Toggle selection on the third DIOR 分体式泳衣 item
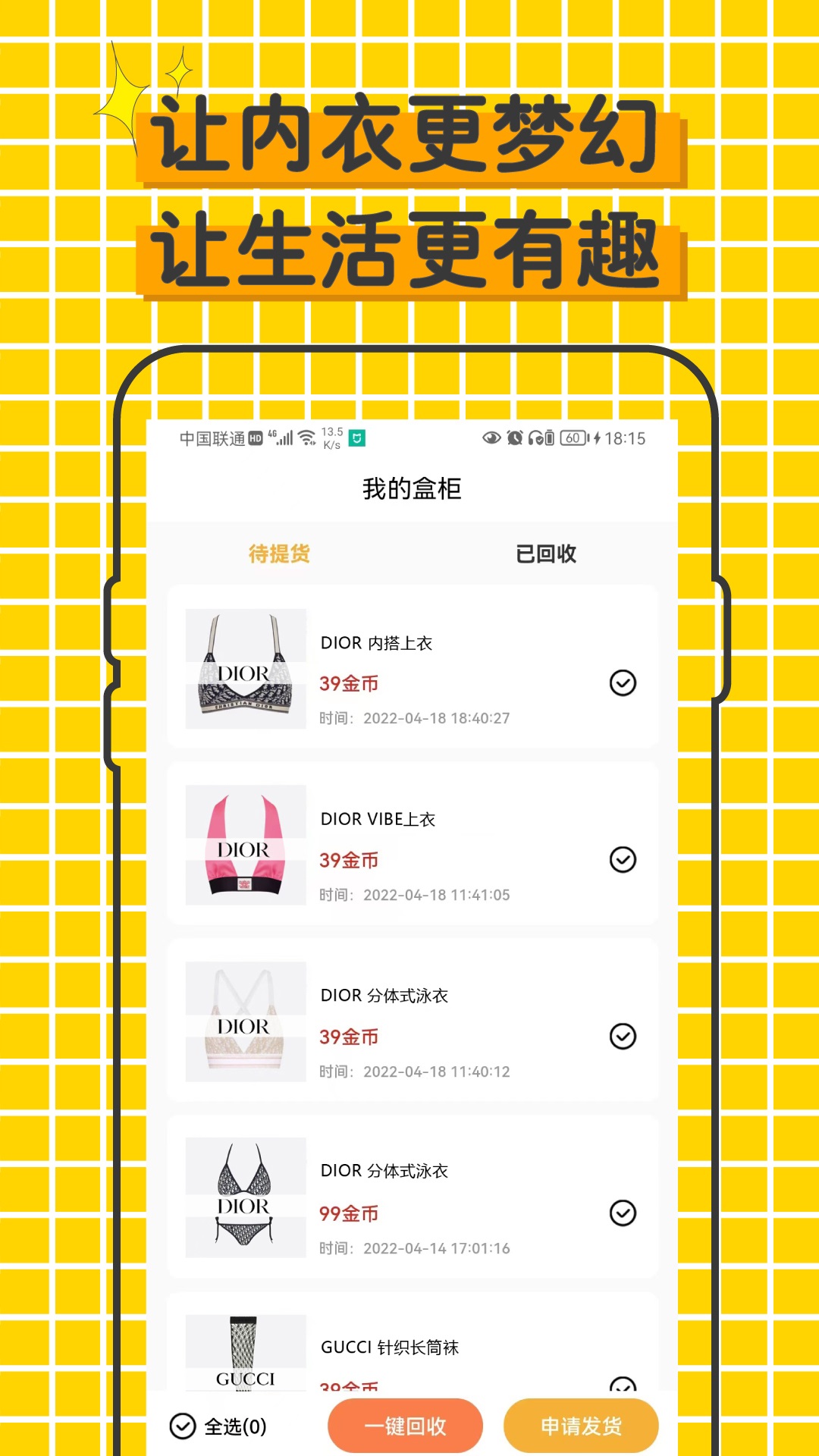The image size is (819, 1456). (x=623, y=1037)
